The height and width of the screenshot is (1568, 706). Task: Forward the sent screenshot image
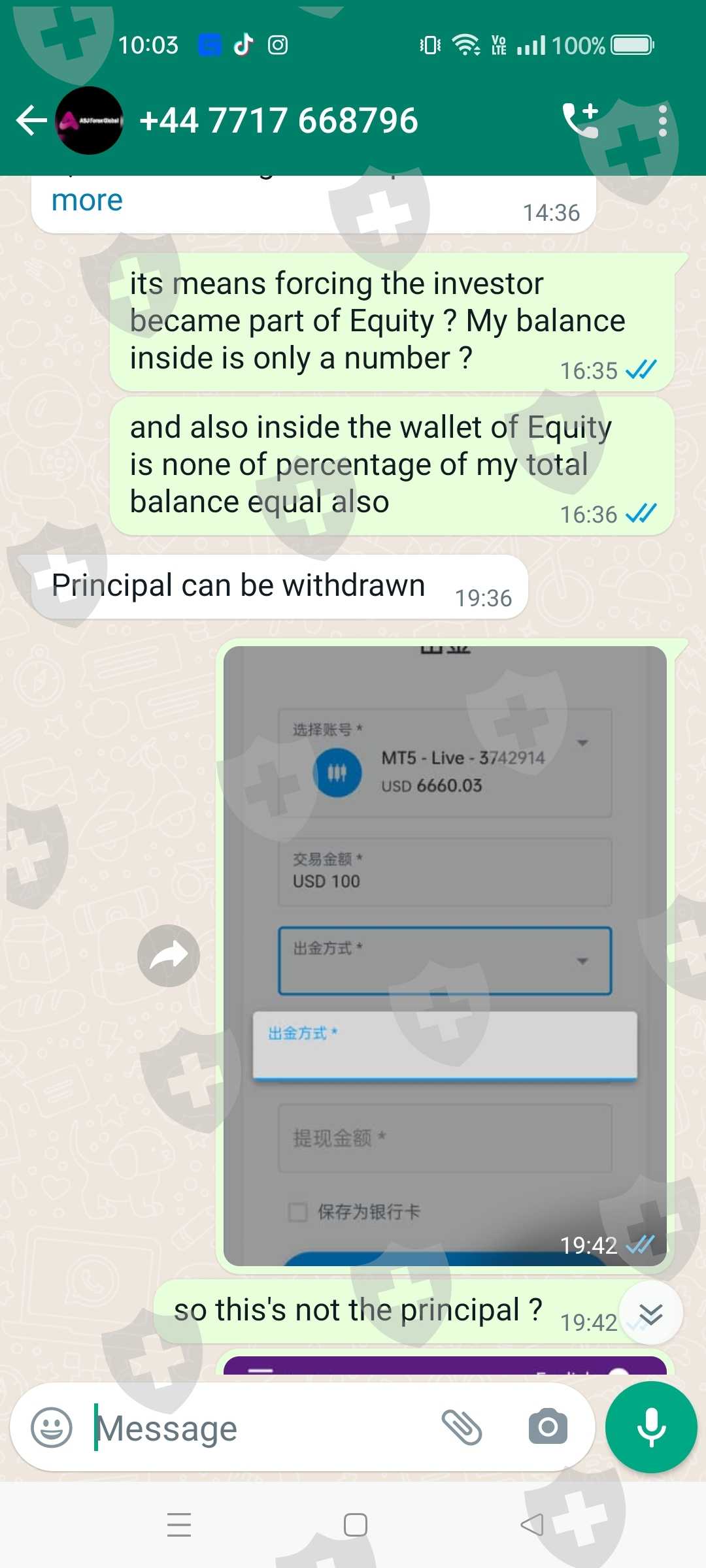[x=169, y=956]
